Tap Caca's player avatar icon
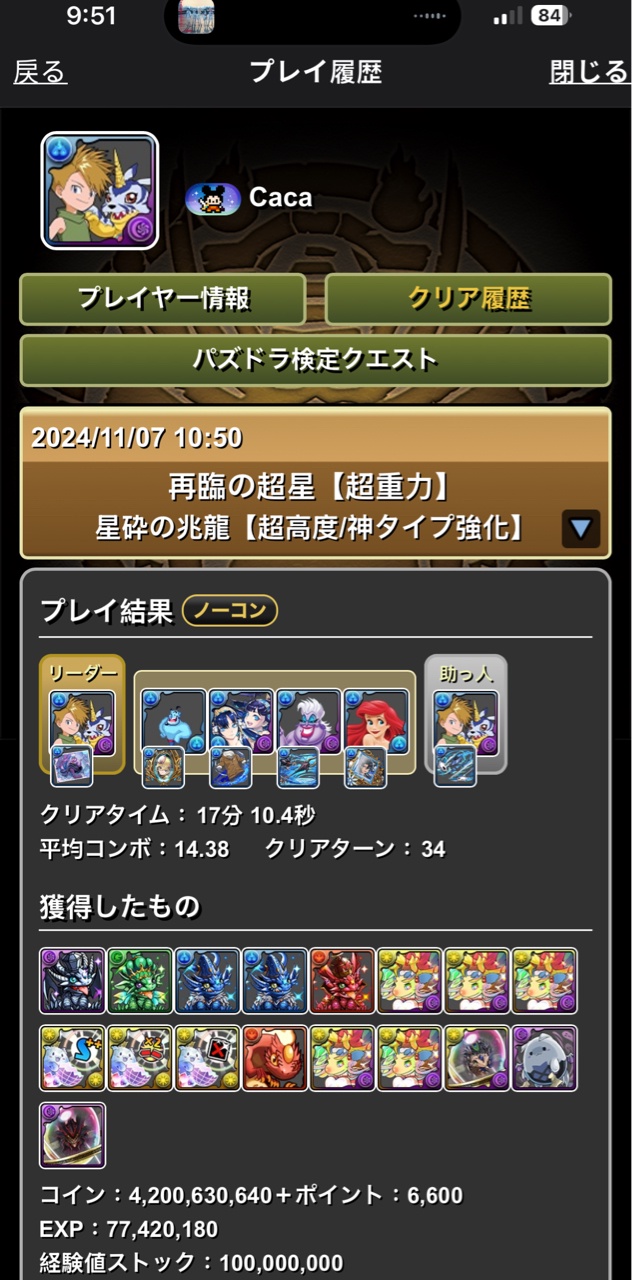The height and width of the screenshot is (1280, 632). pos(99,190)
